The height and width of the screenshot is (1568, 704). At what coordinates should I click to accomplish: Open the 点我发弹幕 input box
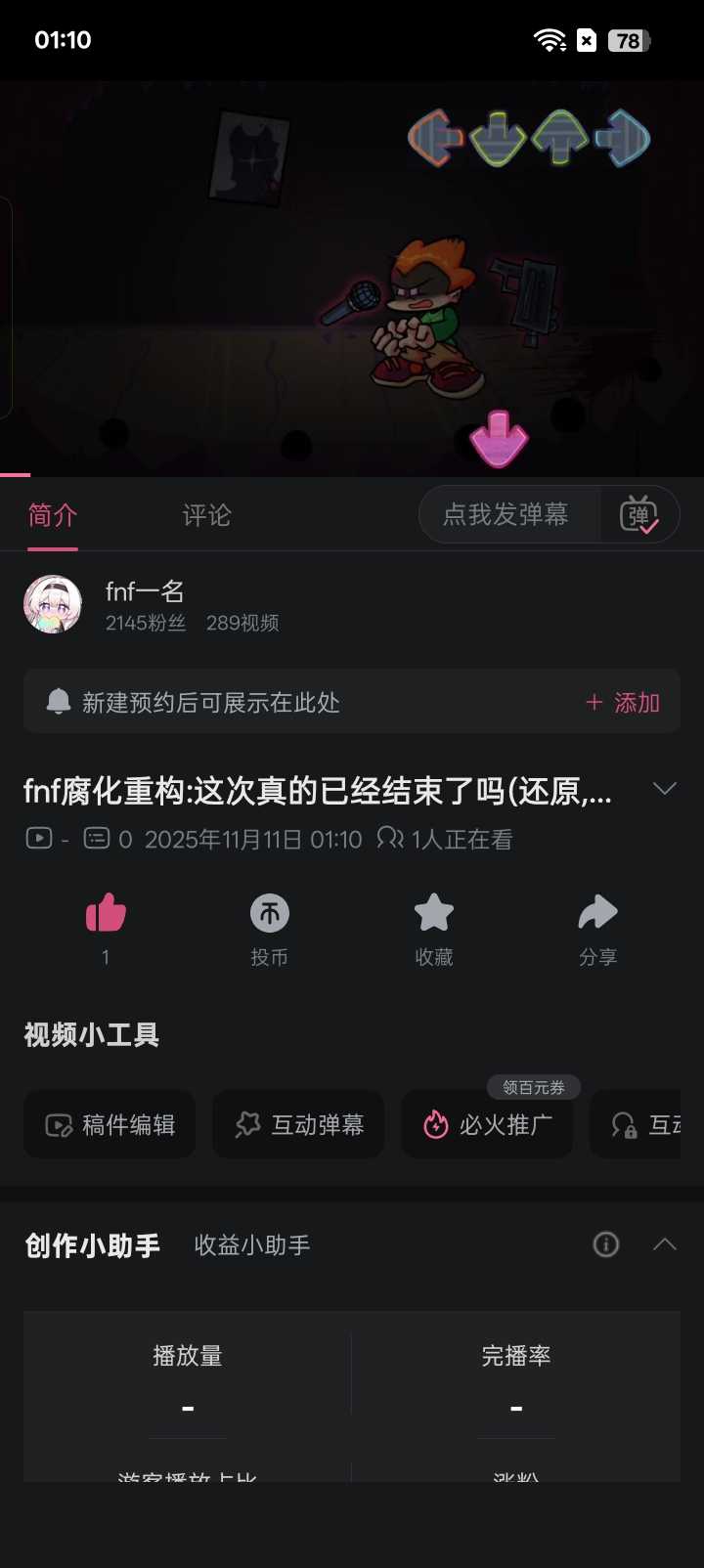pyautogui.click(x=506, y=514)
